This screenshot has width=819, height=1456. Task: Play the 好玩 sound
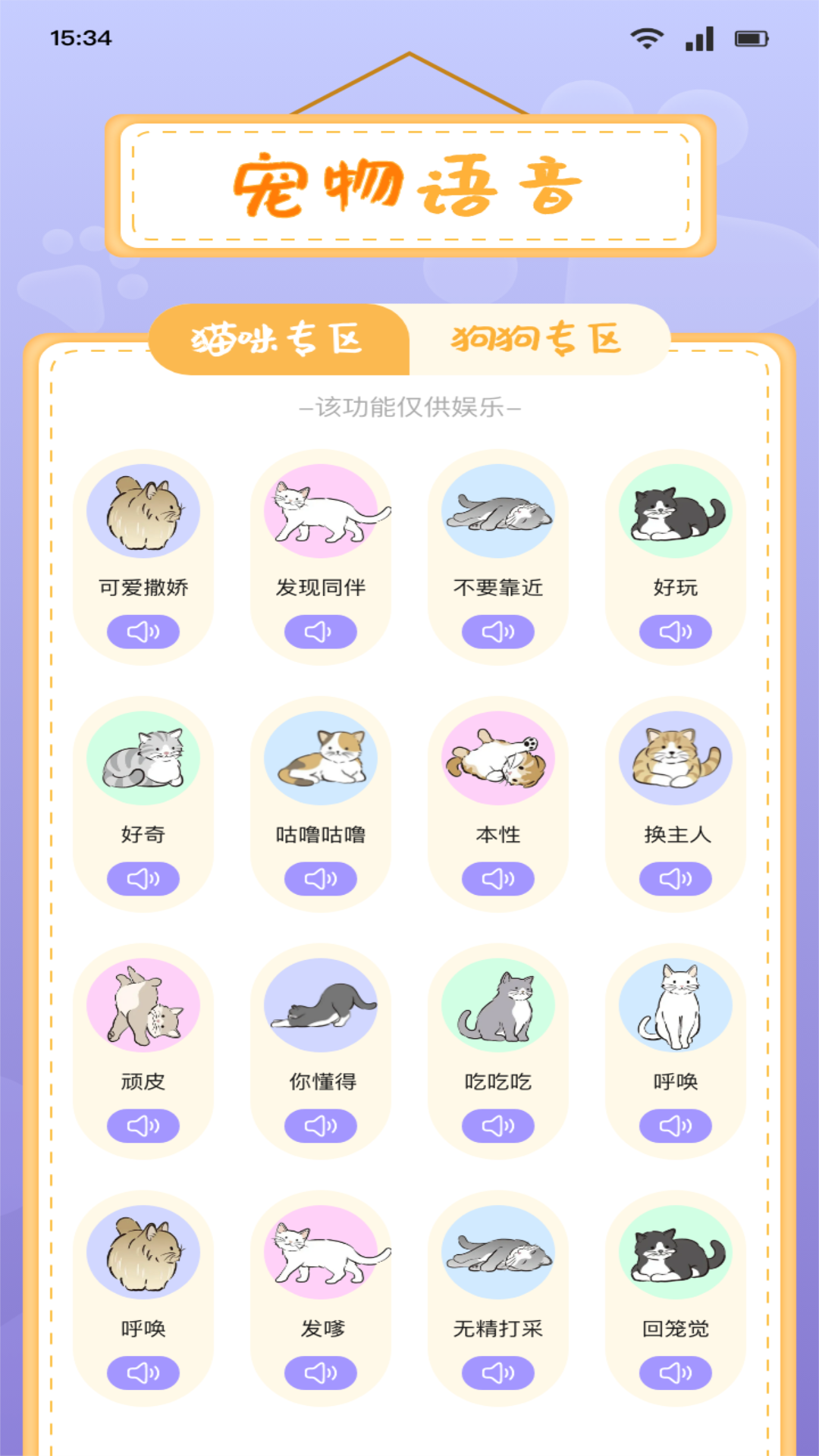(676, 630)
